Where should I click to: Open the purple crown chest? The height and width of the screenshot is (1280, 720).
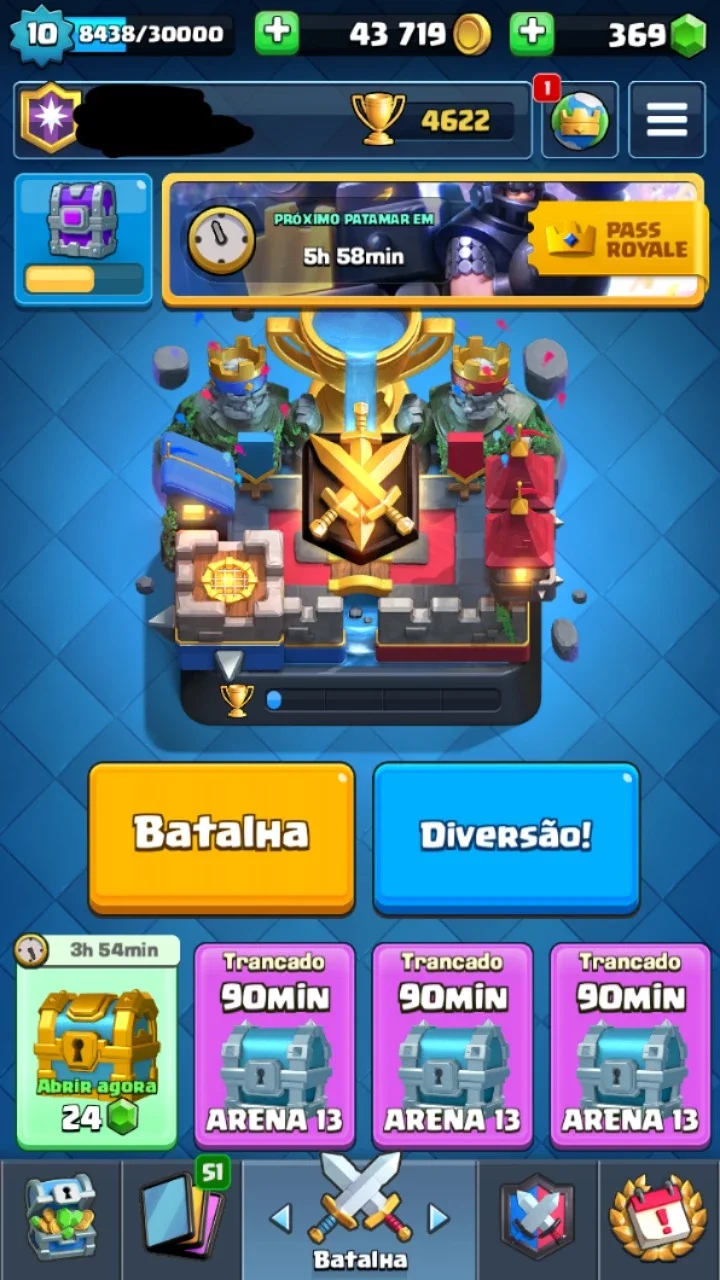[x=83, y=239]
